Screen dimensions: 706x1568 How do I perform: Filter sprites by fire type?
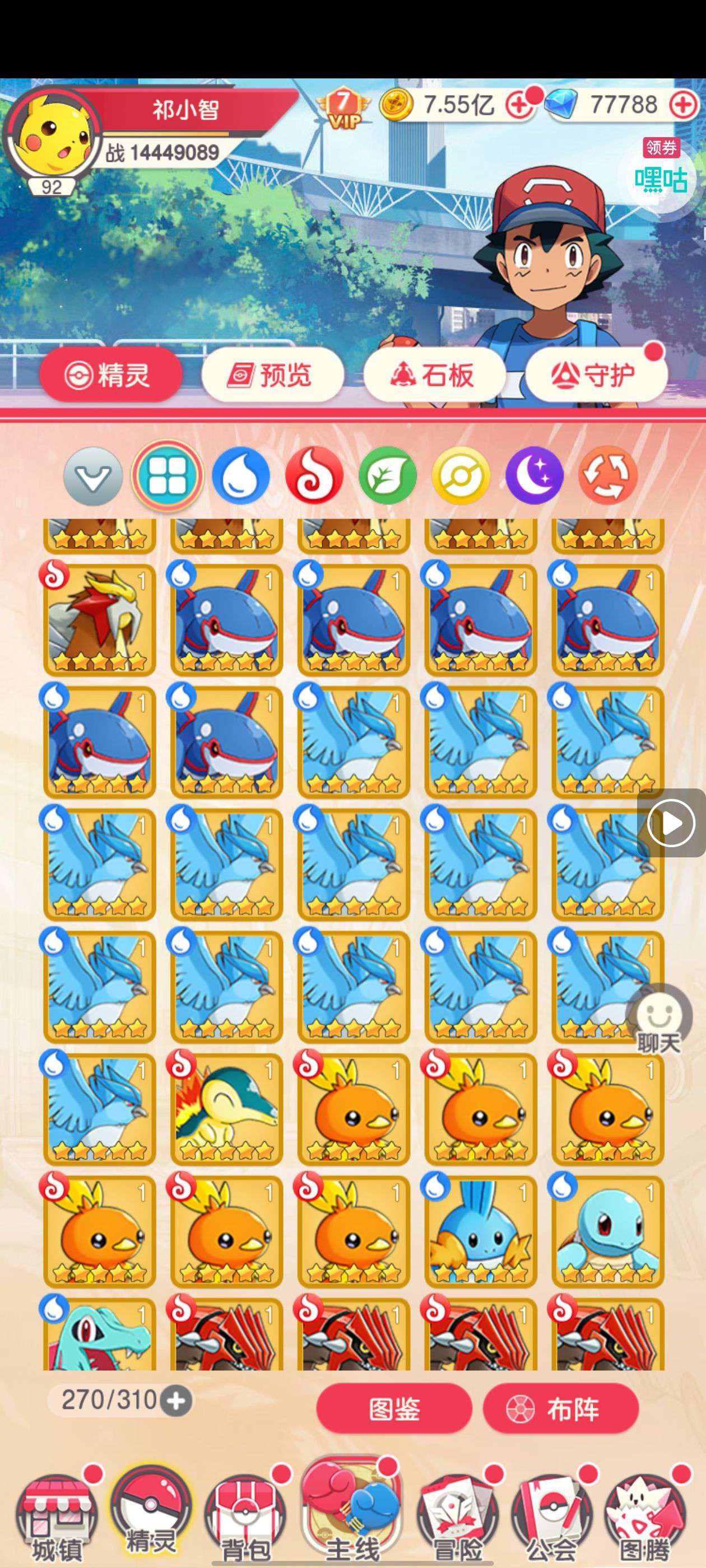click(314, 476)
